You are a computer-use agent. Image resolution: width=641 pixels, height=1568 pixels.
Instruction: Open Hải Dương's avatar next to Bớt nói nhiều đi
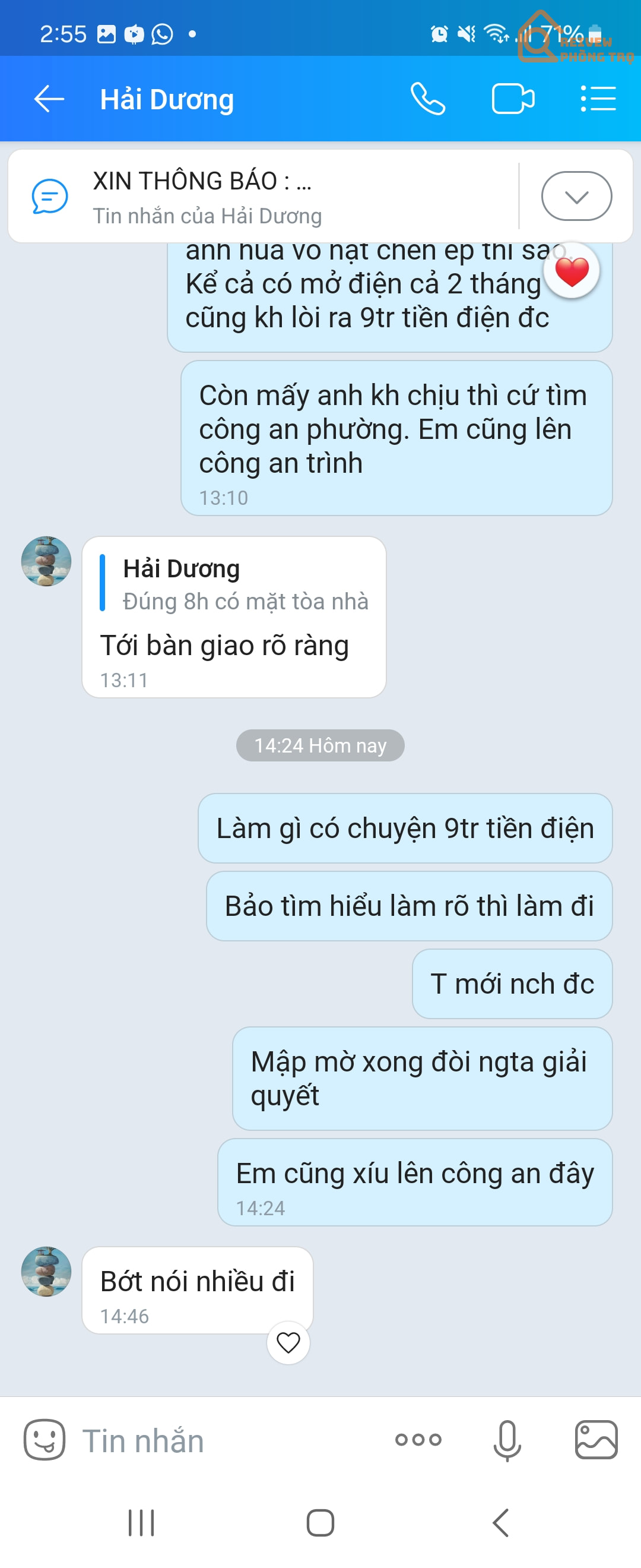pos(46,1271)
